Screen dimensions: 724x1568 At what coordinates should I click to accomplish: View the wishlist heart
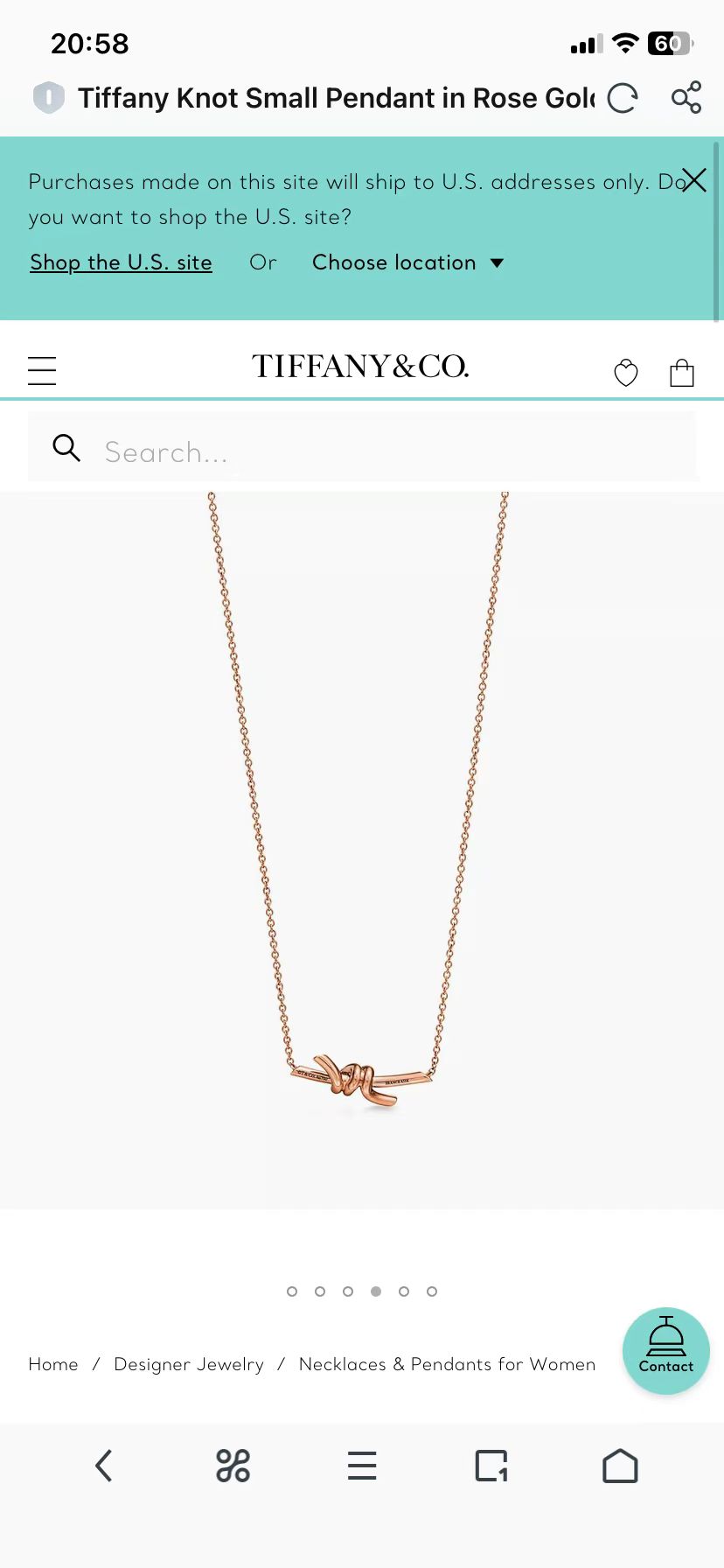(626, 373)
